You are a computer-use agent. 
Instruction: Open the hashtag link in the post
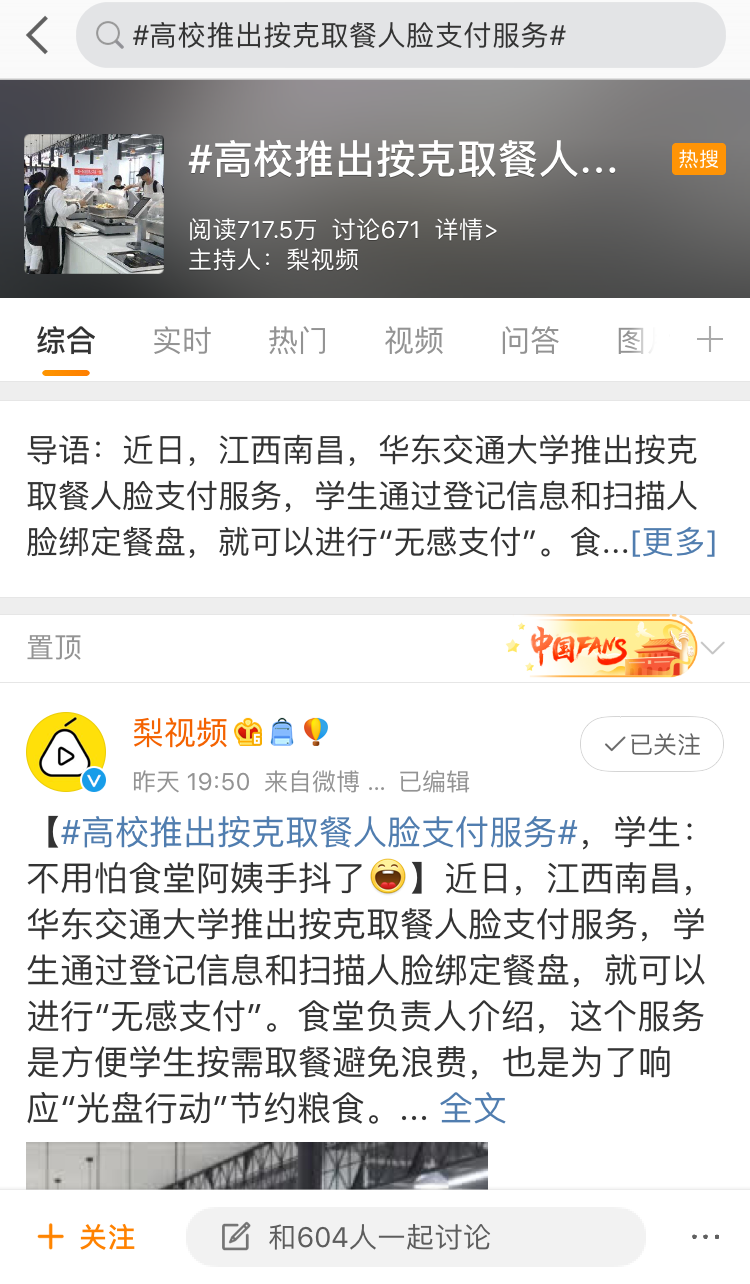pyautogui.click(x=320, y=832)
